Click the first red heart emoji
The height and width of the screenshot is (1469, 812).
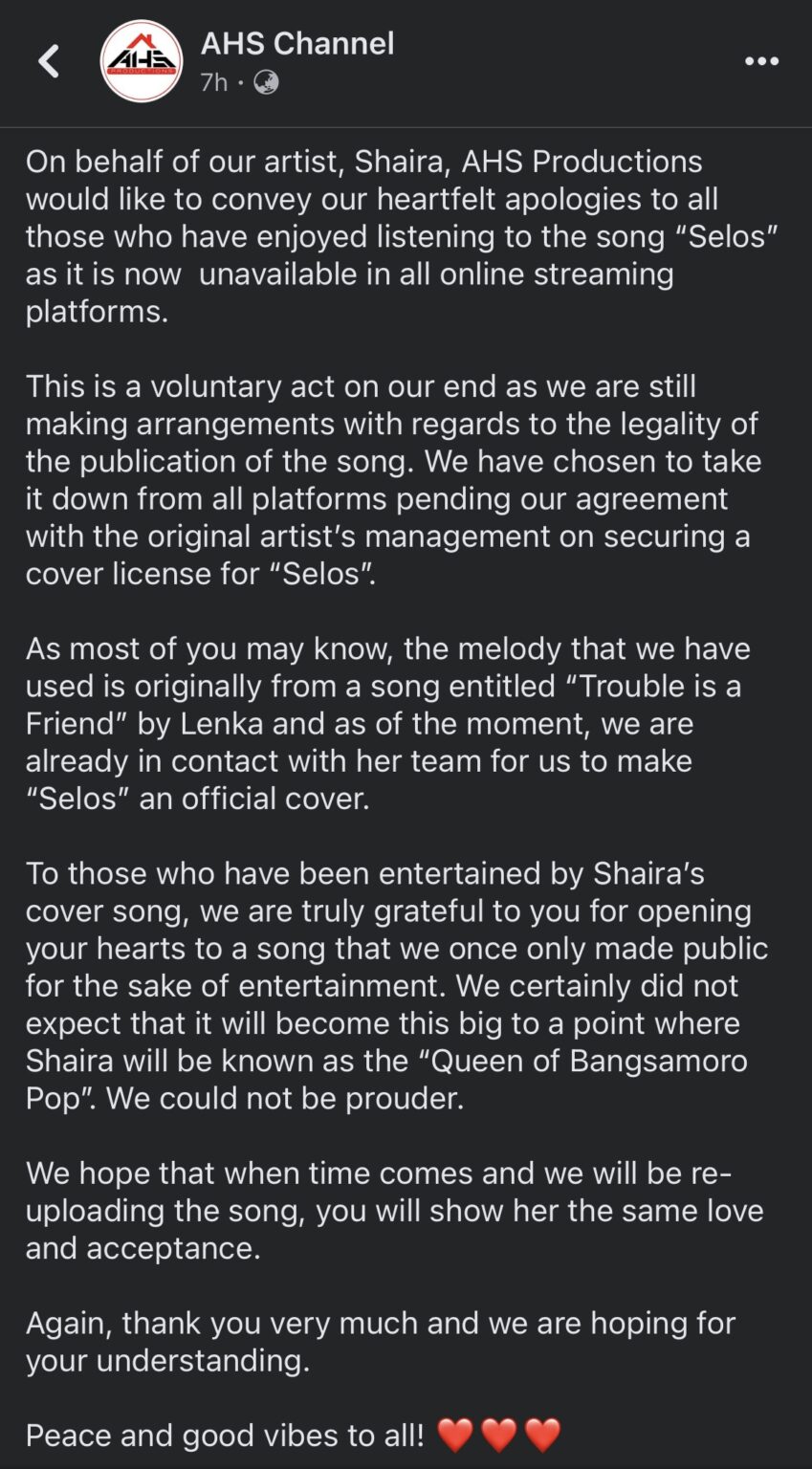pos(456,1435)
